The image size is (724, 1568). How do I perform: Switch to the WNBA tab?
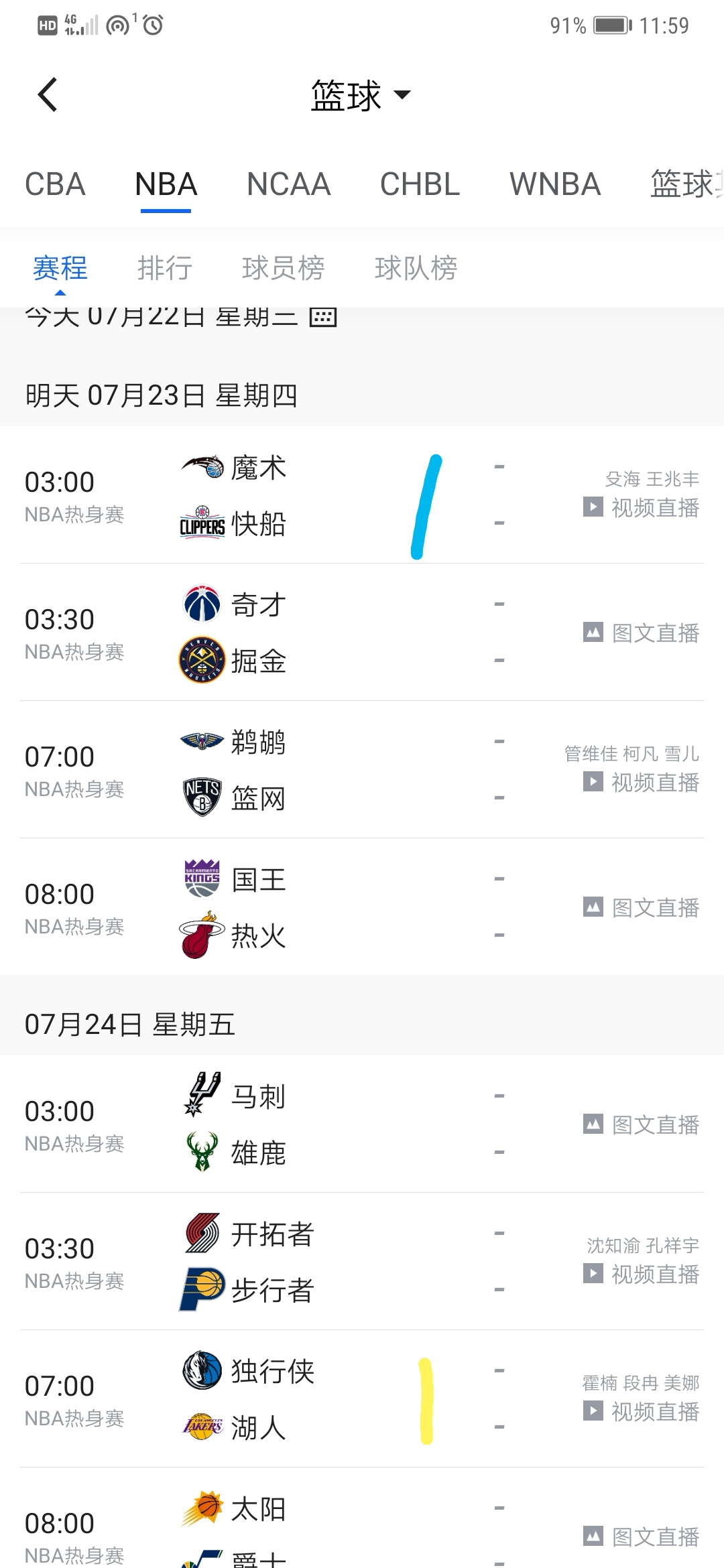point(555,184)
